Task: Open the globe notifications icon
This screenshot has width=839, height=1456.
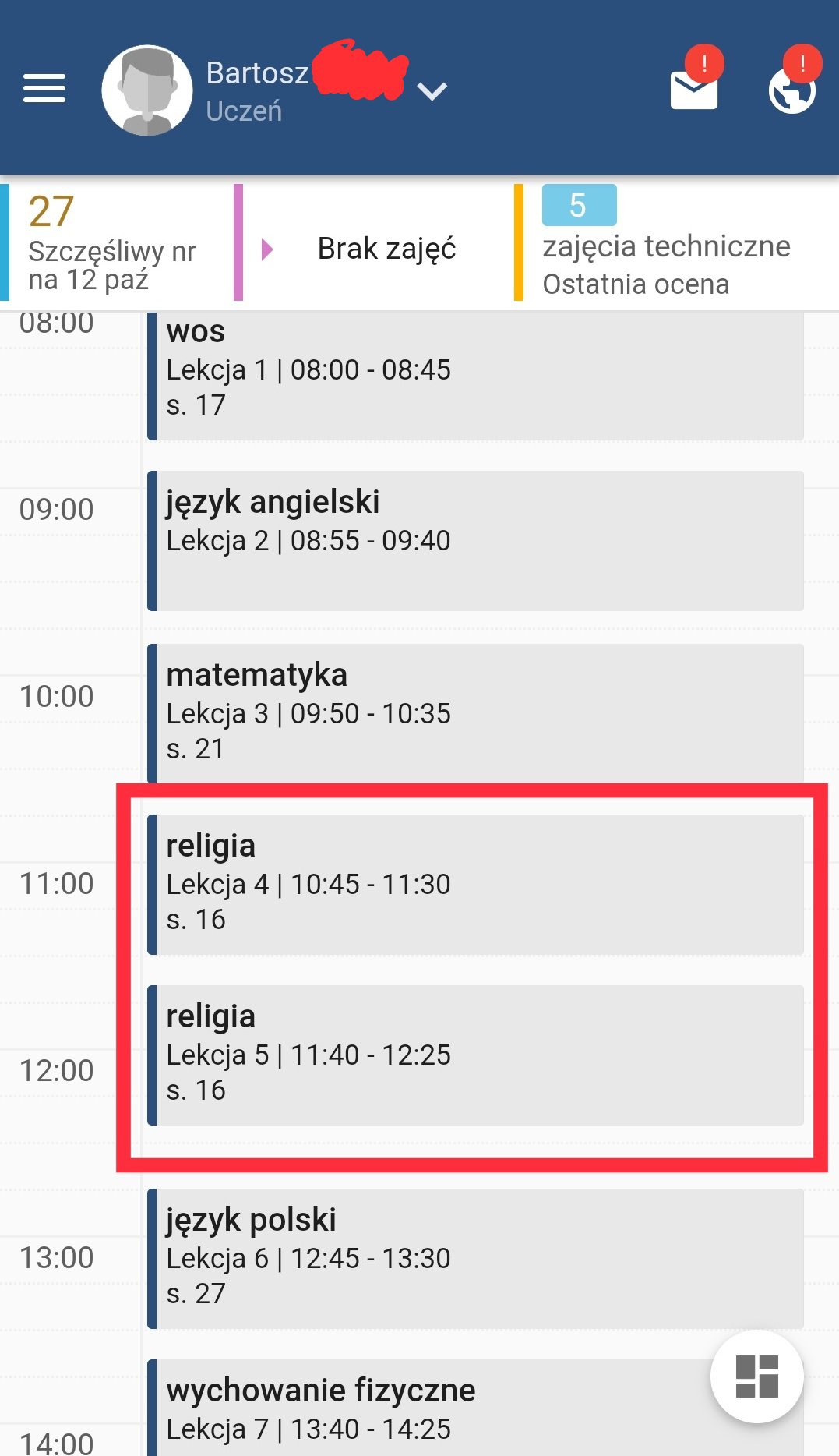Action: pyautogui.click(x=792, y=90)
